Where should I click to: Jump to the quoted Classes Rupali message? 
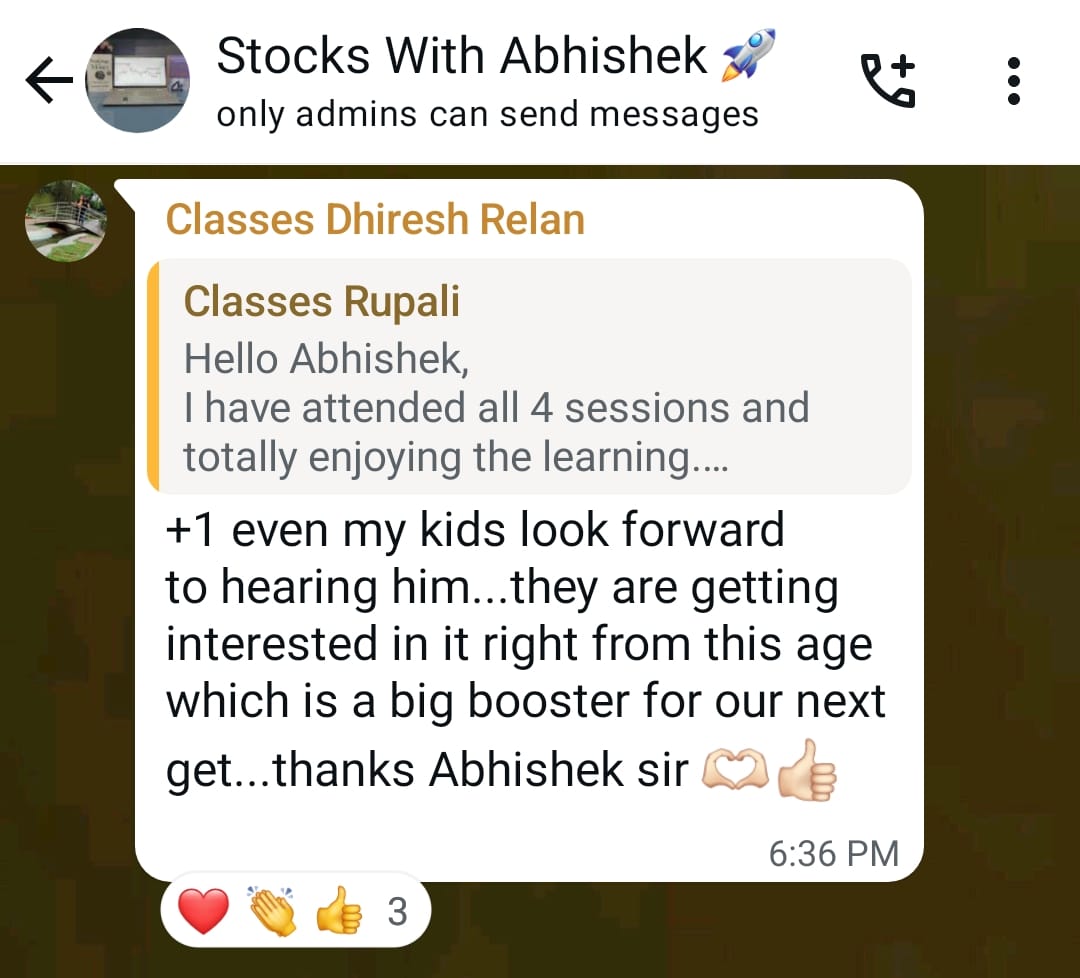pos(530,377)
